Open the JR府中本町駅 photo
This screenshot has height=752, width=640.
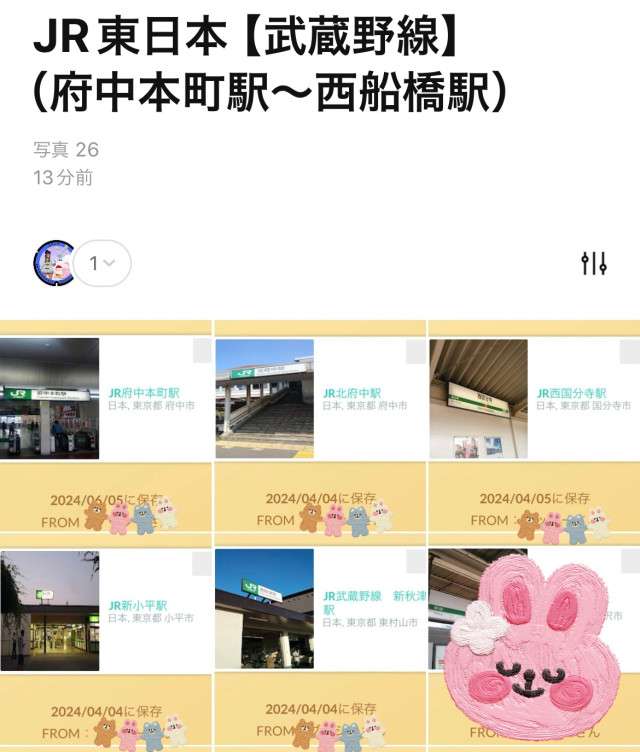(x=49, y=398)
